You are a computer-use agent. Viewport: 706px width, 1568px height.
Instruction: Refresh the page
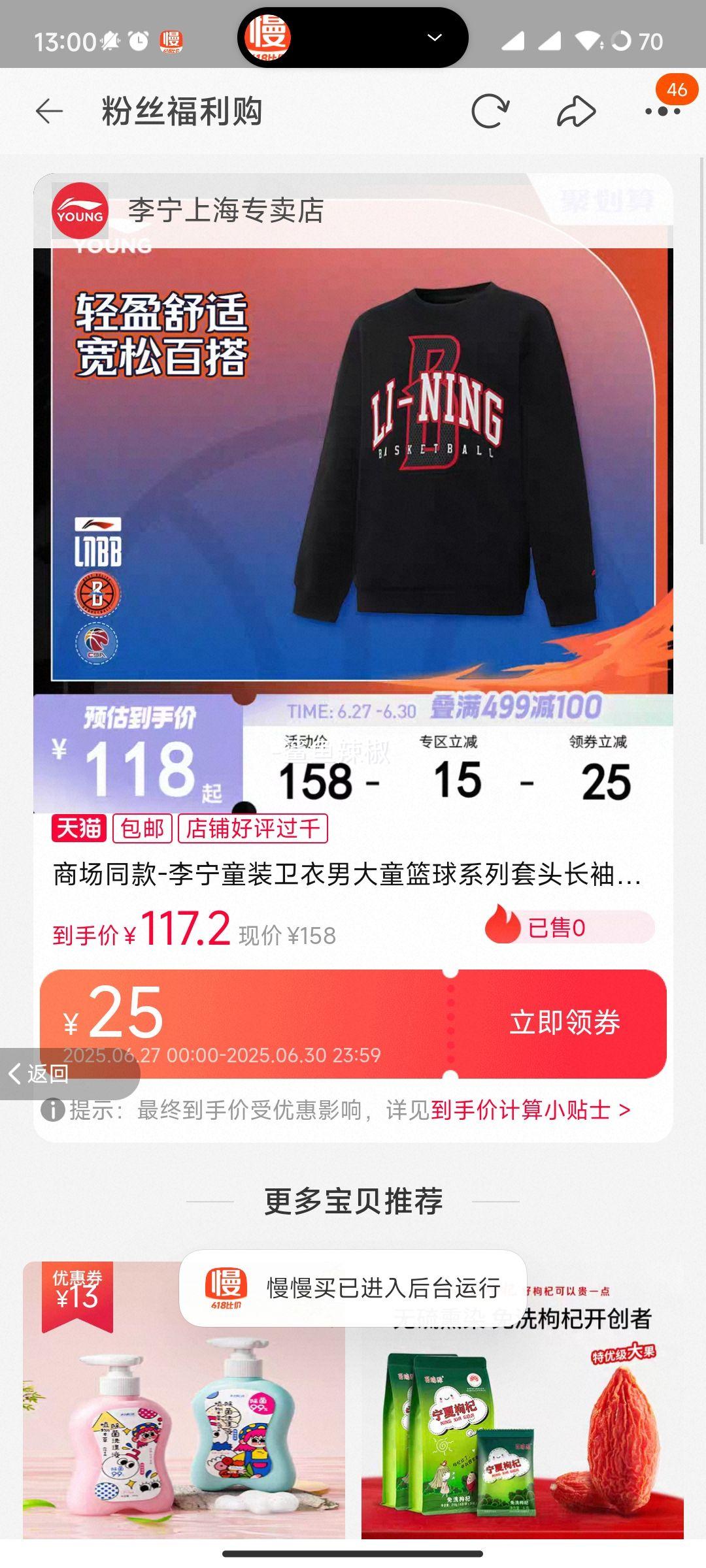pyautogui.click(x=490, y=112)
